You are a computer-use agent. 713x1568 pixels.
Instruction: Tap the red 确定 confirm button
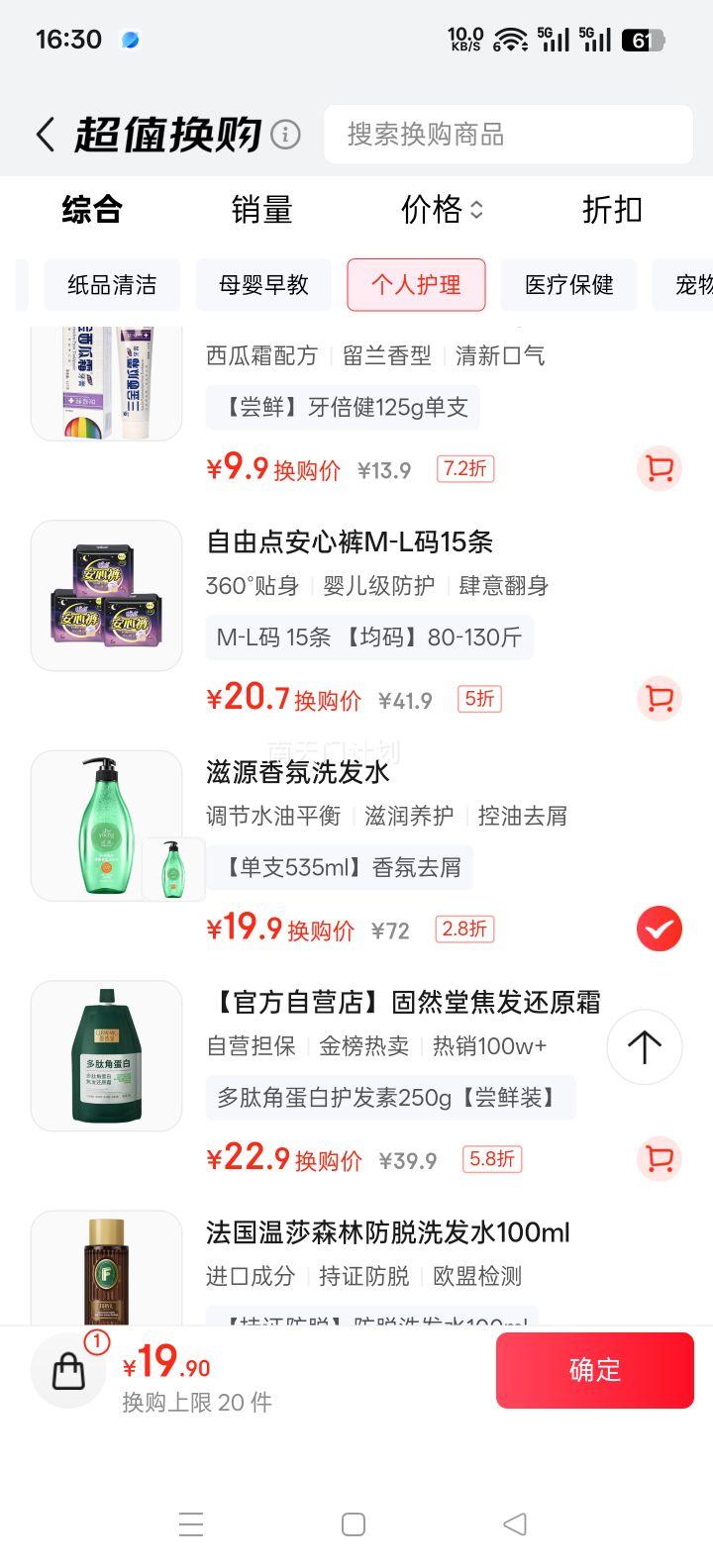[595, 1370]
